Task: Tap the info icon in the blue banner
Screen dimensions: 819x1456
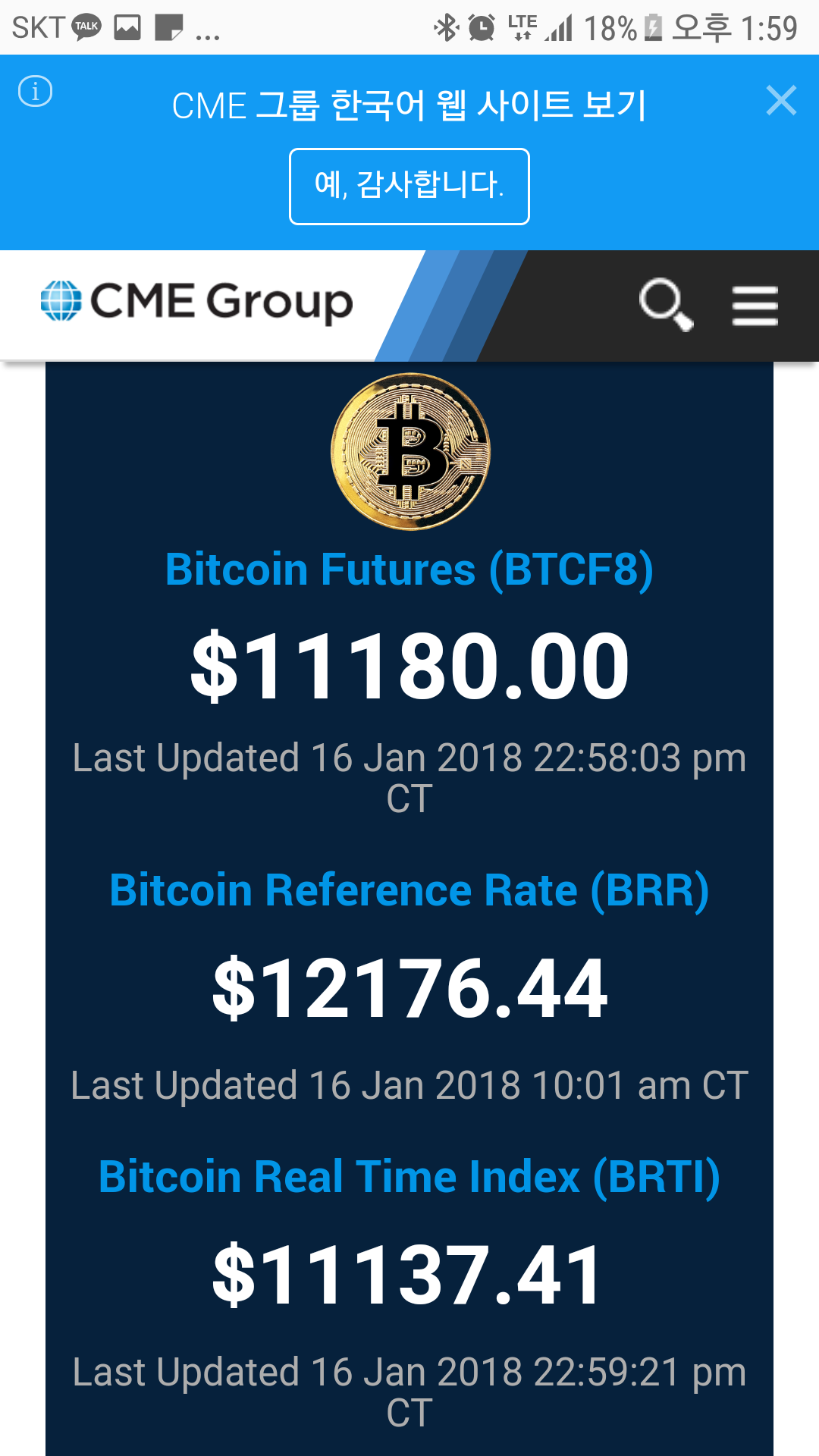Action: 35,92
